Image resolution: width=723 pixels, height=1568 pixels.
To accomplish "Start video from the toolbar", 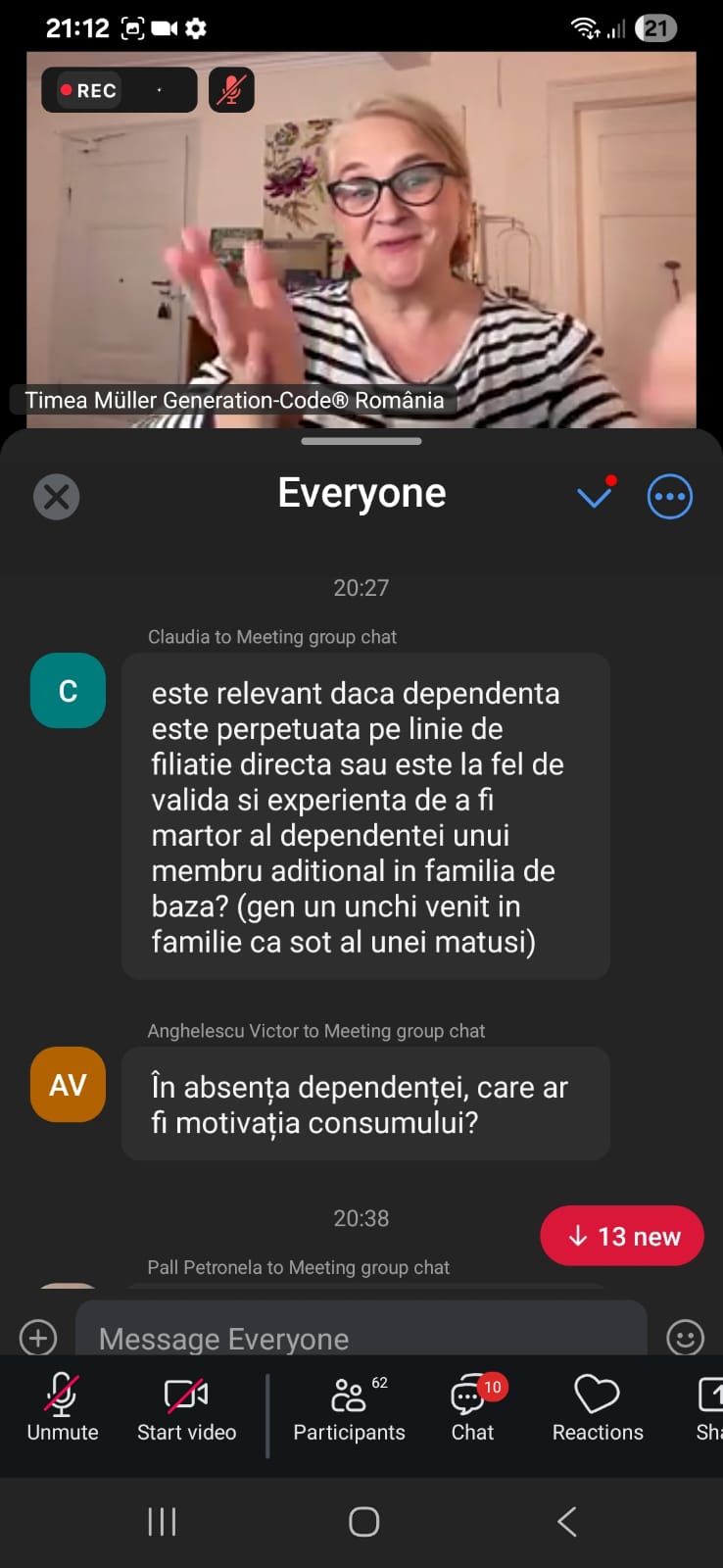I will click(186, 1407).
